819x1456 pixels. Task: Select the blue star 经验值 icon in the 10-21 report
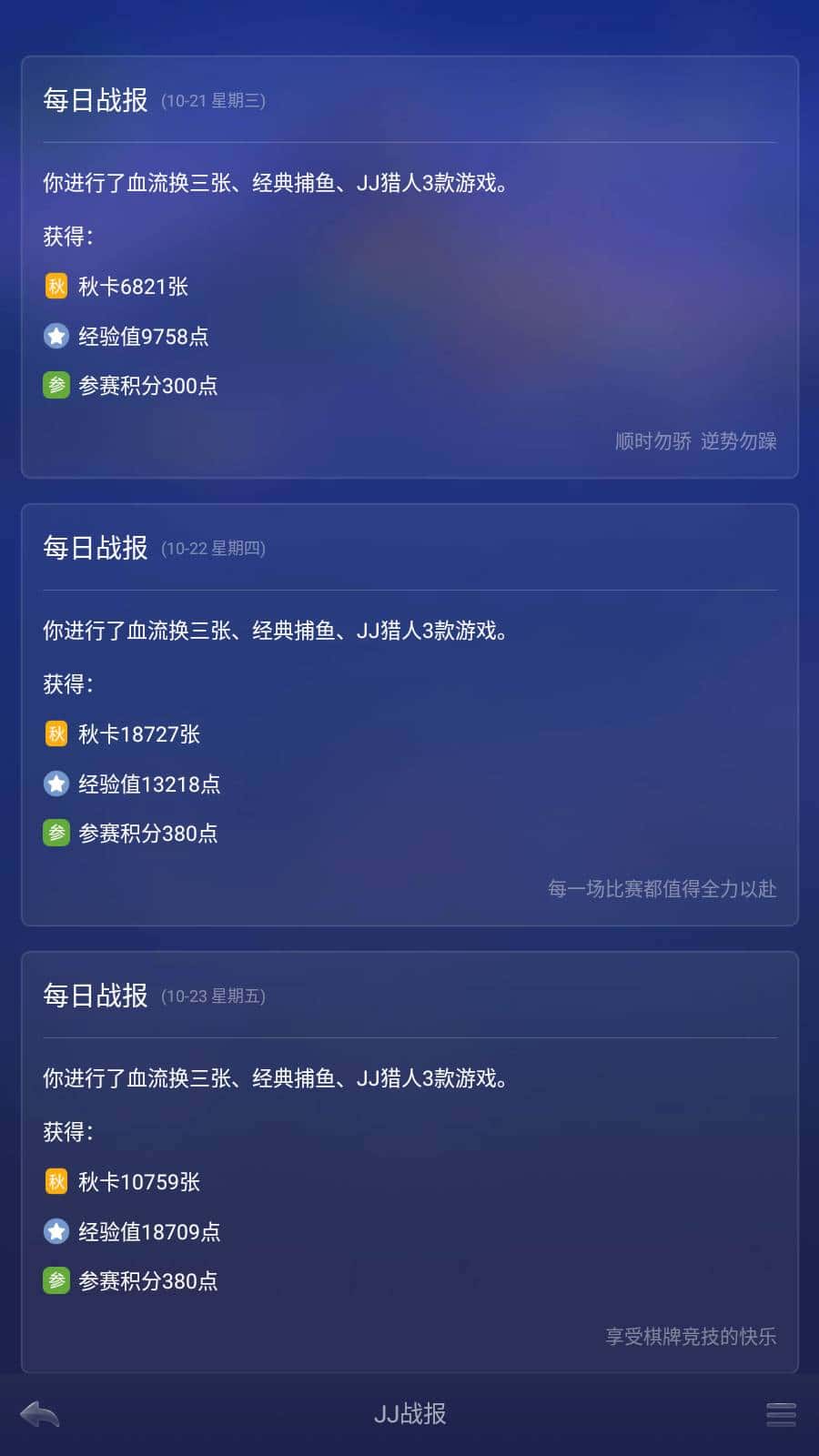tap(56, 335)
